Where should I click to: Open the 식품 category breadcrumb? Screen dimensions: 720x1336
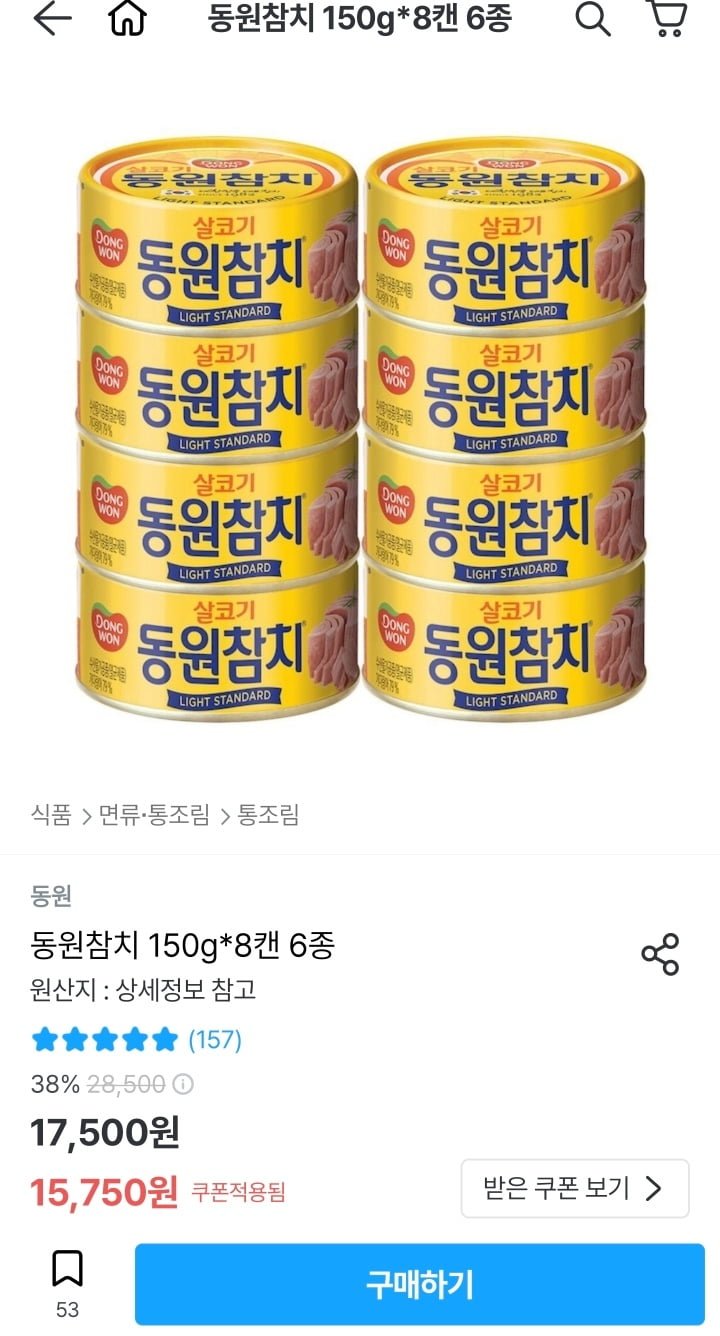coord(51,816)
